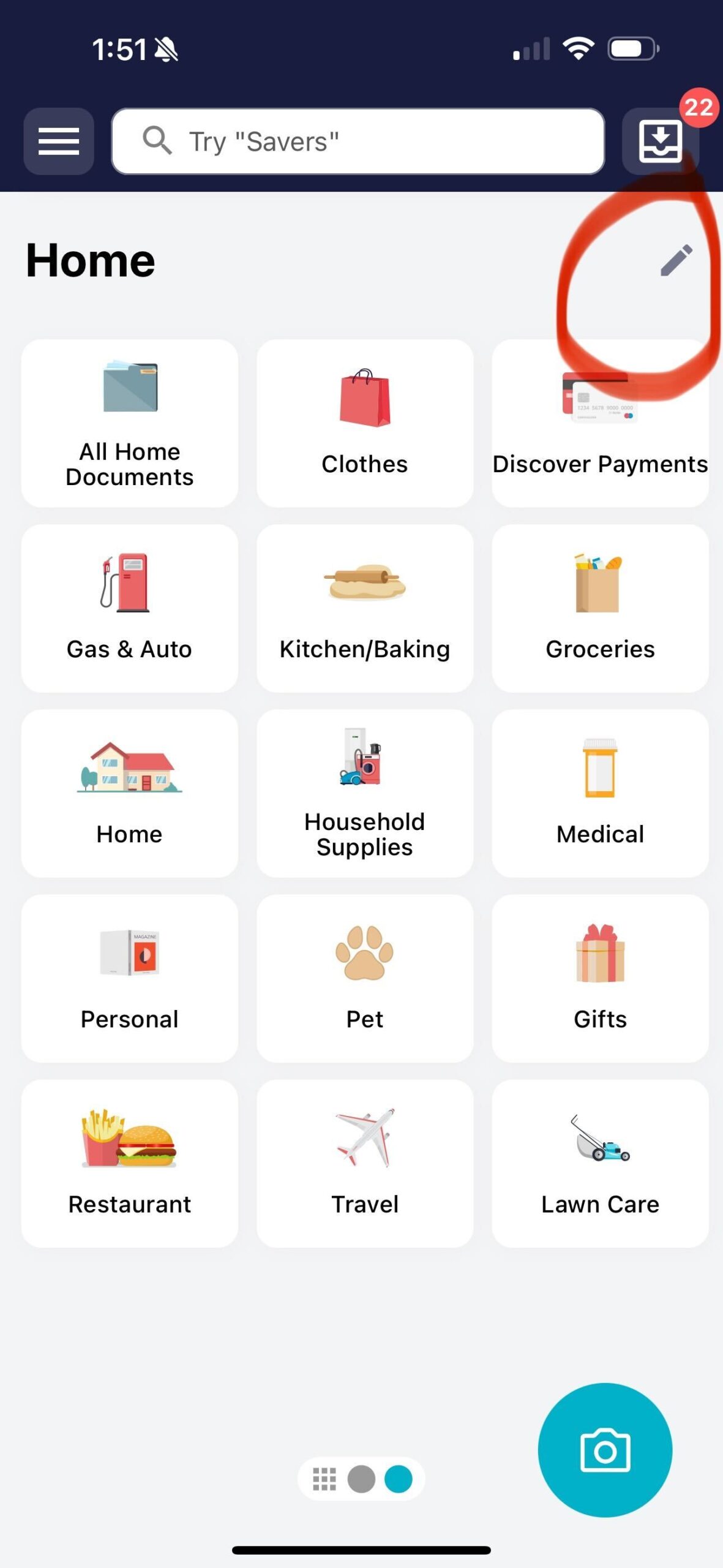The height and width of the screenshot is (1568, 723).
Task: Edit the Home folders with the pencil
Action: (x=676, y=260)
